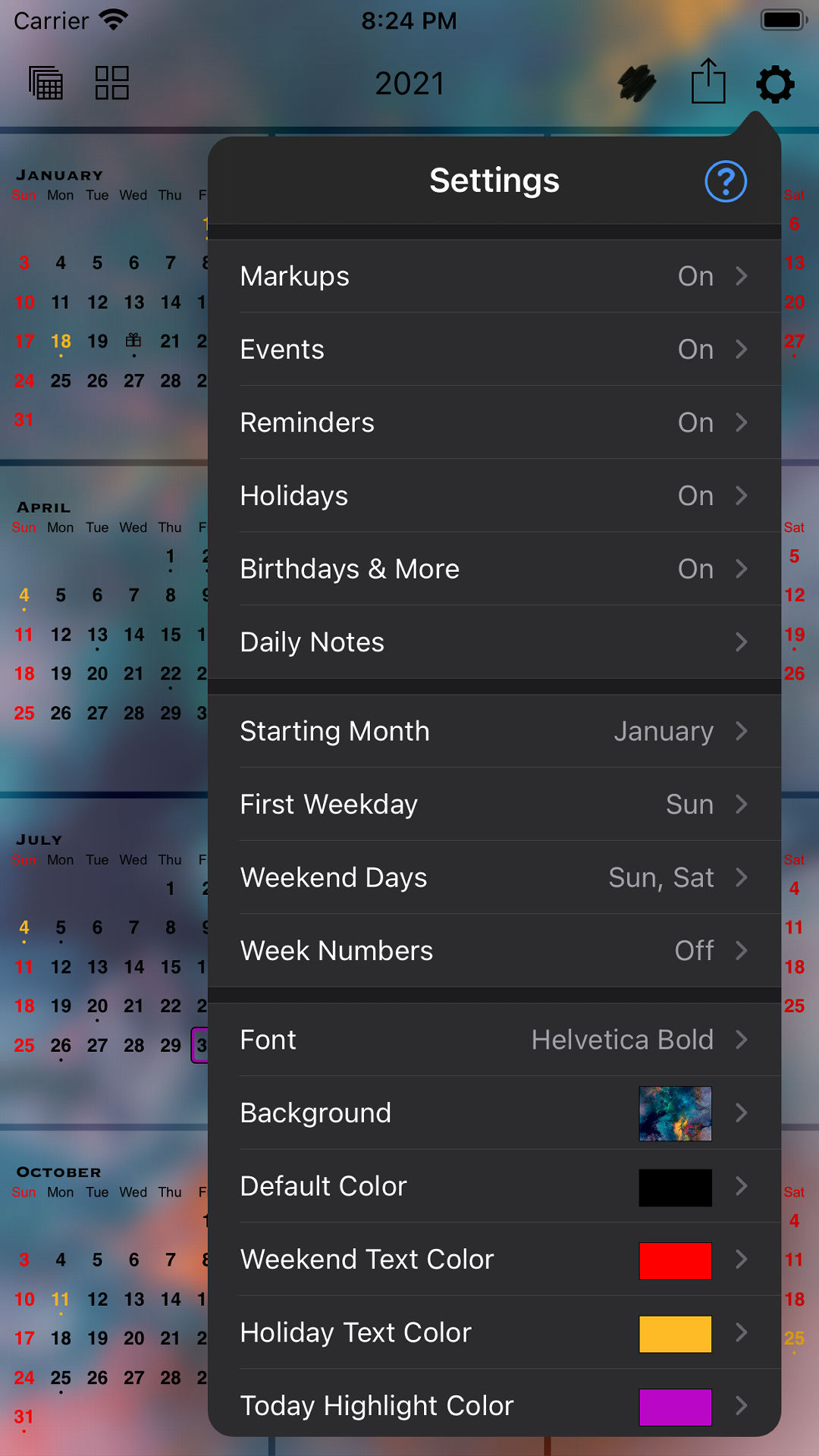Change Today Highlight Color
Viewport: 819px width, 1456px height.
point(494,1406)
